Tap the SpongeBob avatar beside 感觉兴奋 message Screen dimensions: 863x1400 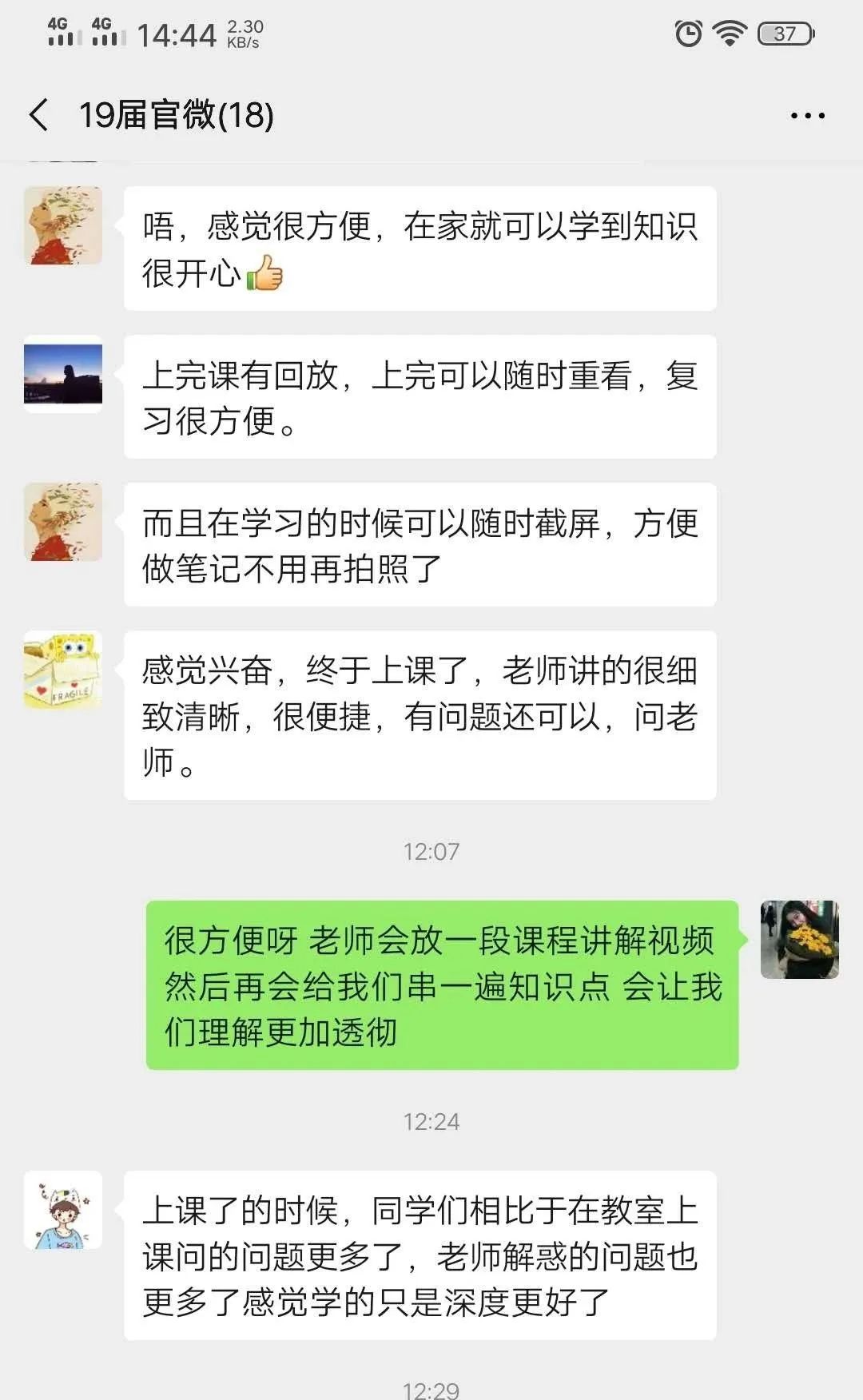(63, 670)
